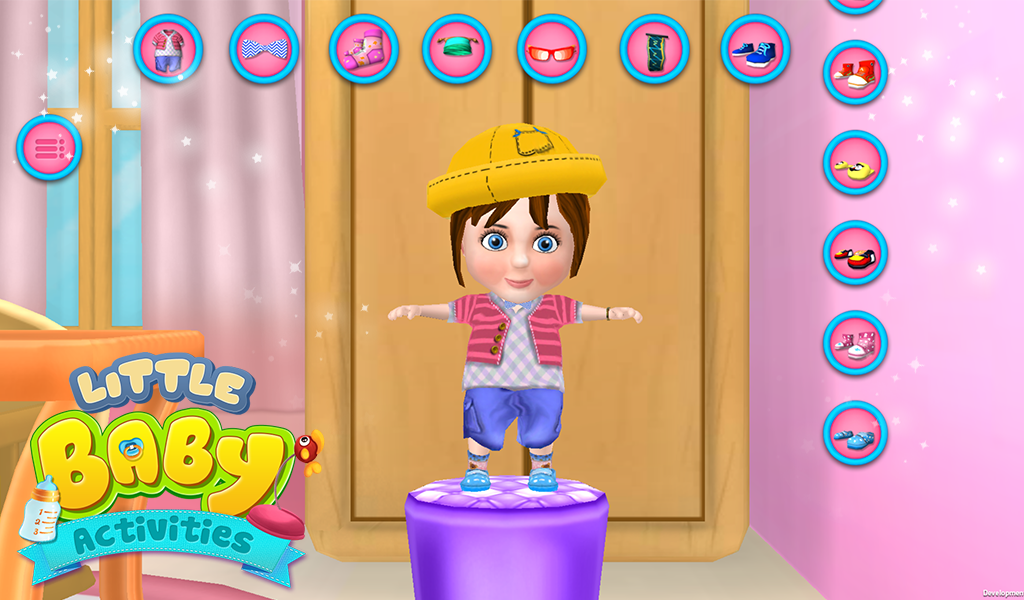Choose the red and black shoes

coord(855,253)
